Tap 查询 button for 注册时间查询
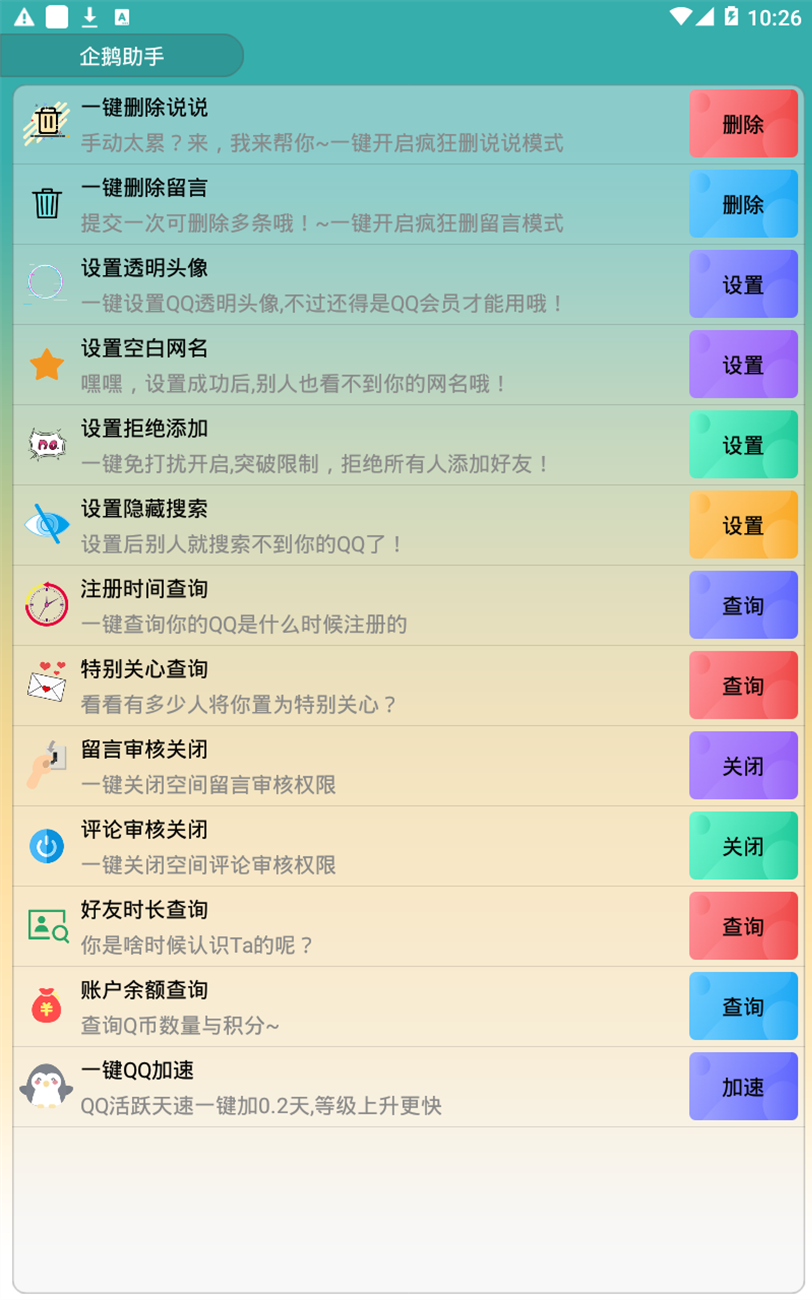The image size is (812, 1300). (x=743, y=606)
